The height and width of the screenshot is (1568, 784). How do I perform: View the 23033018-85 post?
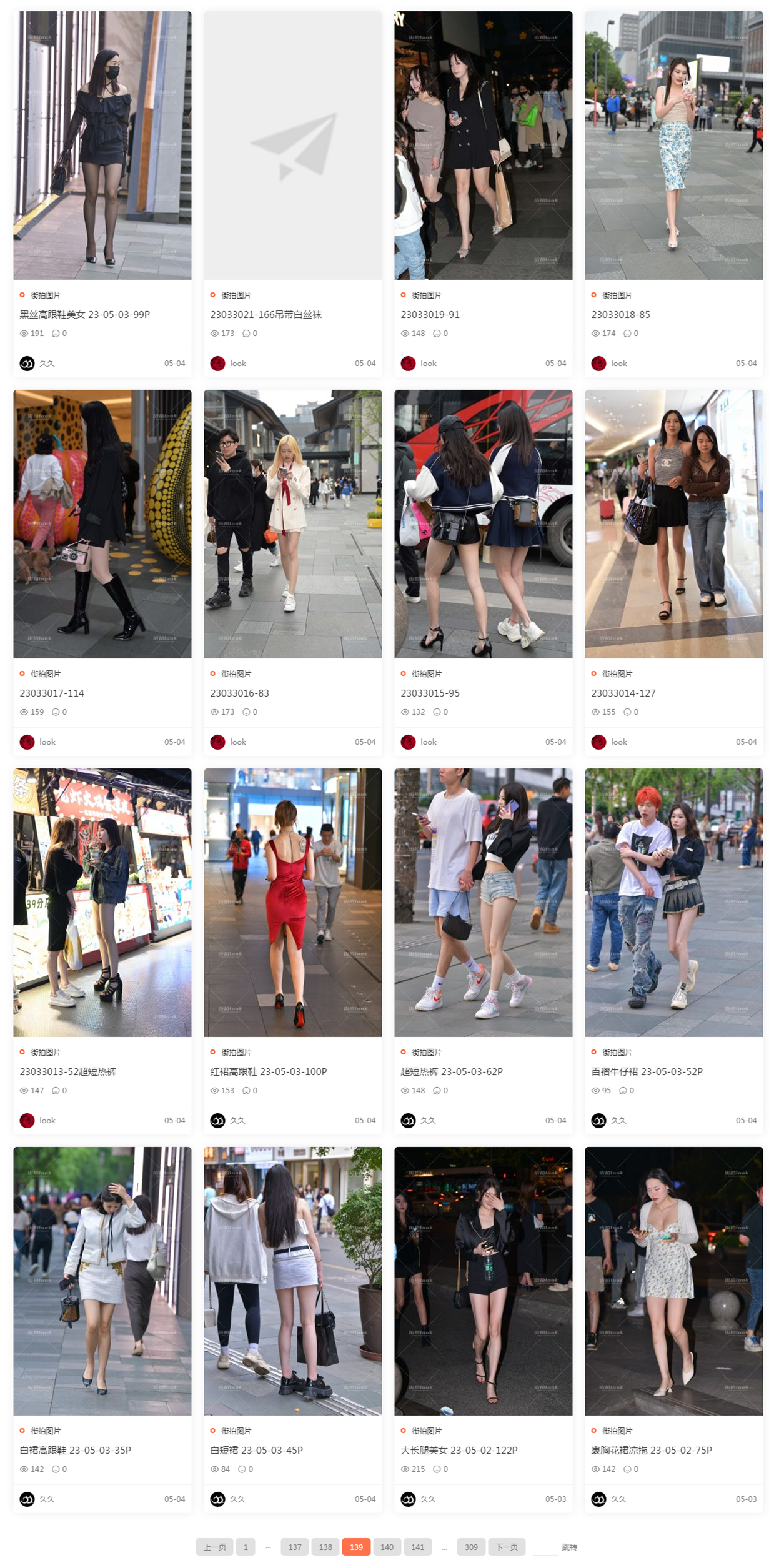point(620,314)
